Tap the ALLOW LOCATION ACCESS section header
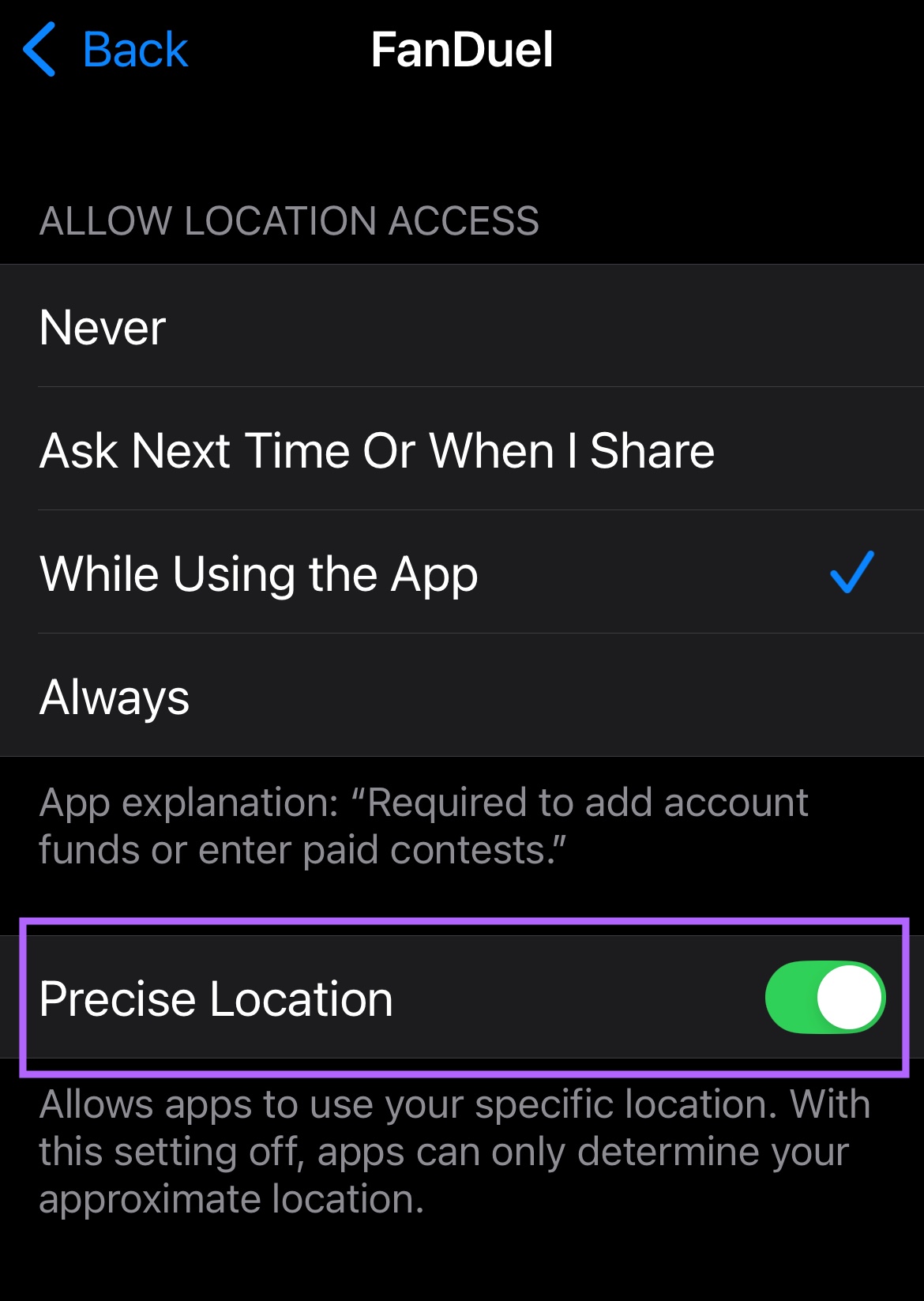The image size is (924, 1301). coord(289,222)
